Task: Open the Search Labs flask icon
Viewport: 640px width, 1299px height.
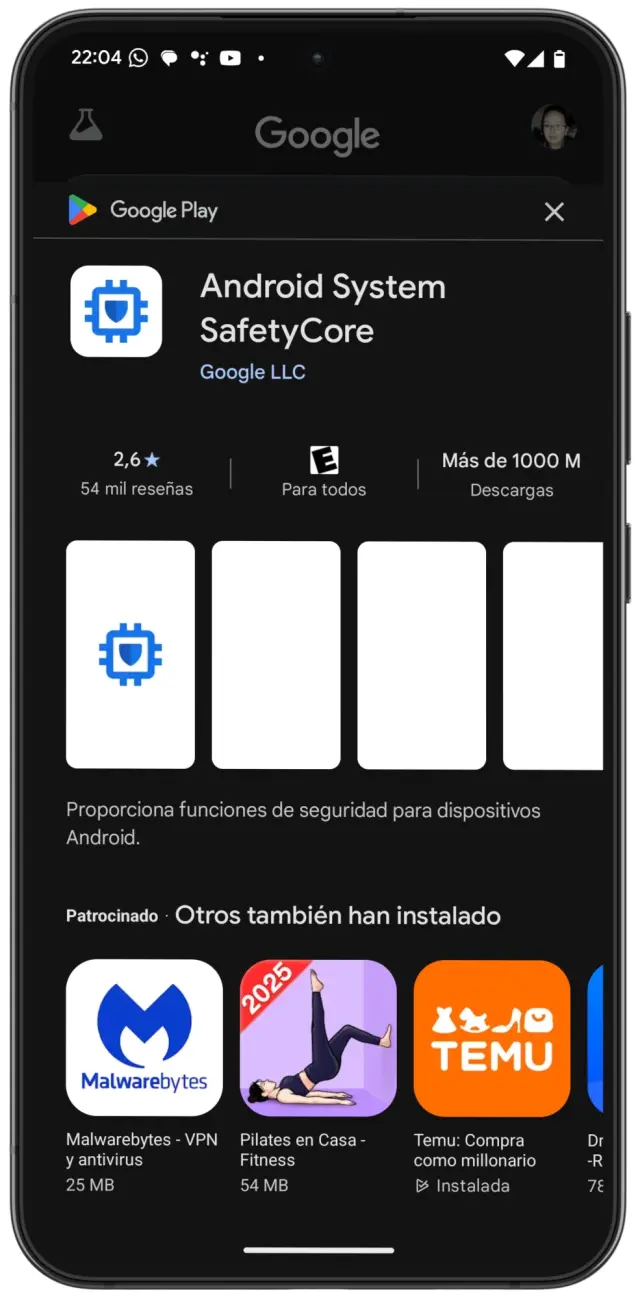Action: 86,126
